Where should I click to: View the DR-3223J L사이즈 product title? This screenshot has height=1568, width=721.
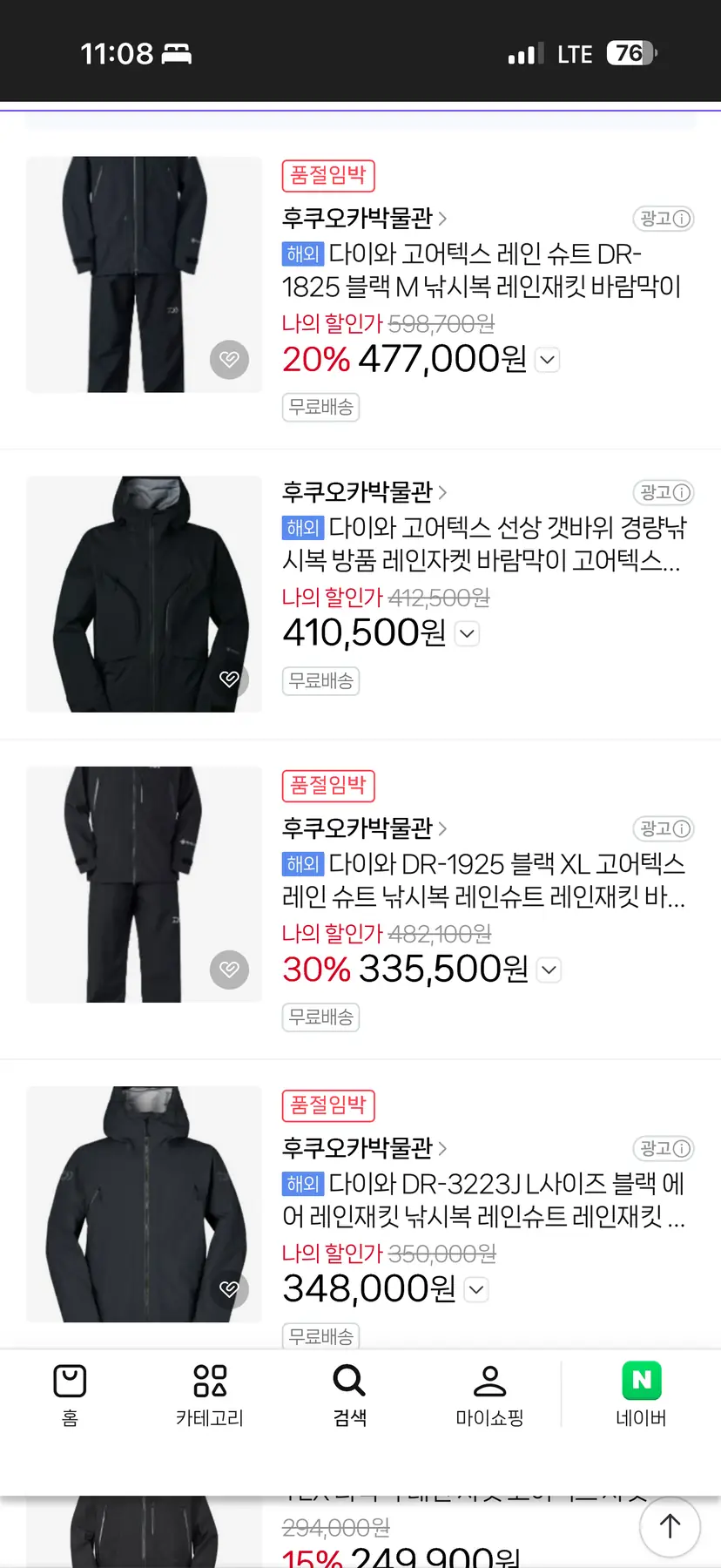tap(483, 1200)
